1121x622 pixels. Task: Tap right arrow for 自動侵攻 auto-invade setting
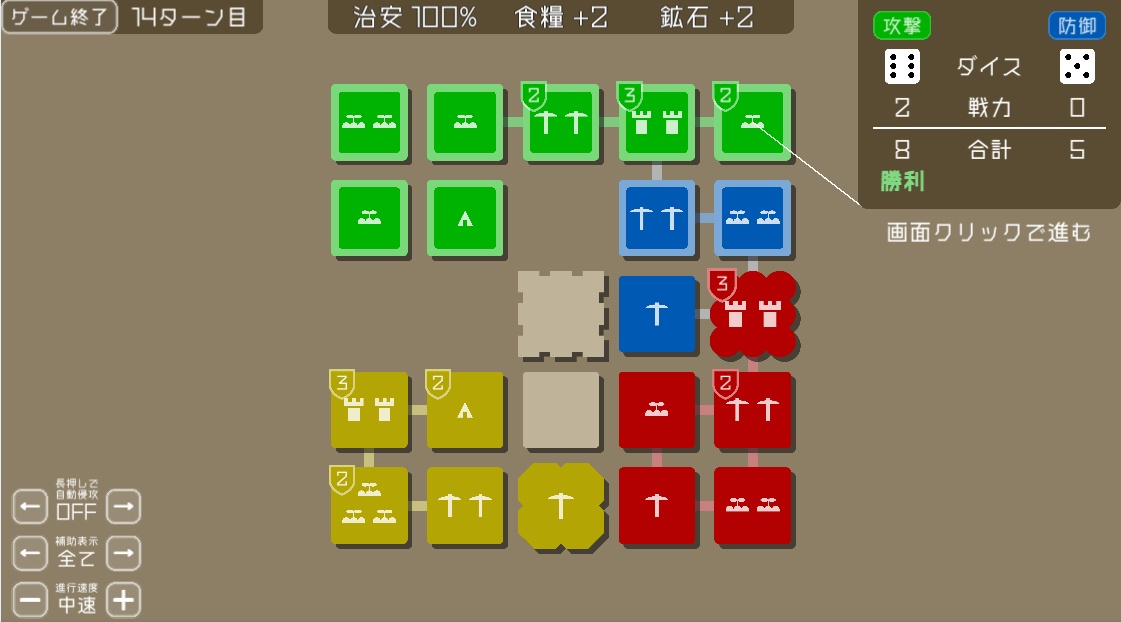pos(123,507)
